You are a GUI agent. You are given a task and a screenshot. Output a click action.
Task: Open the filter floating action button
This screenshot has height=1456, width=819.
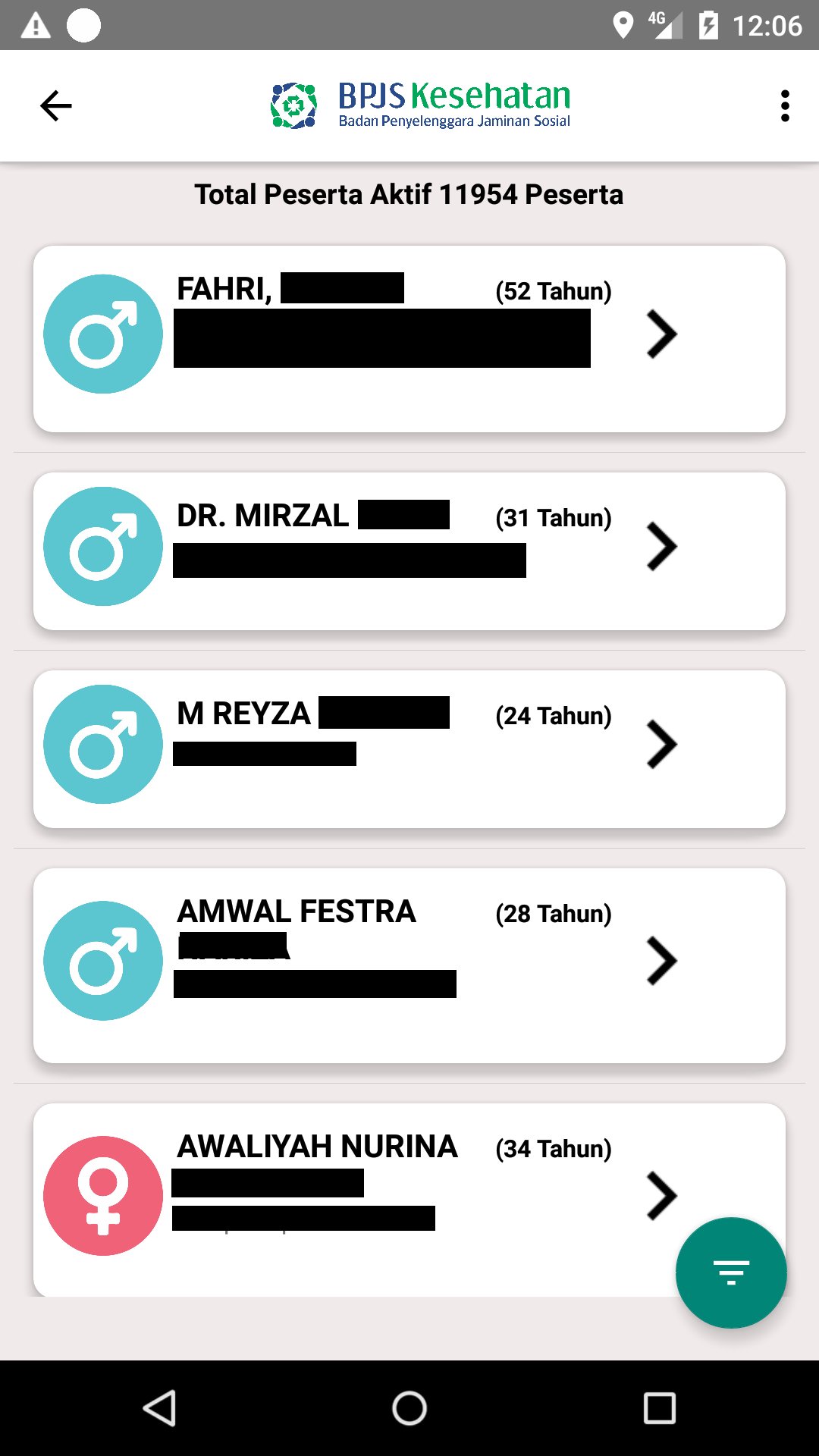click(731, 1272)
